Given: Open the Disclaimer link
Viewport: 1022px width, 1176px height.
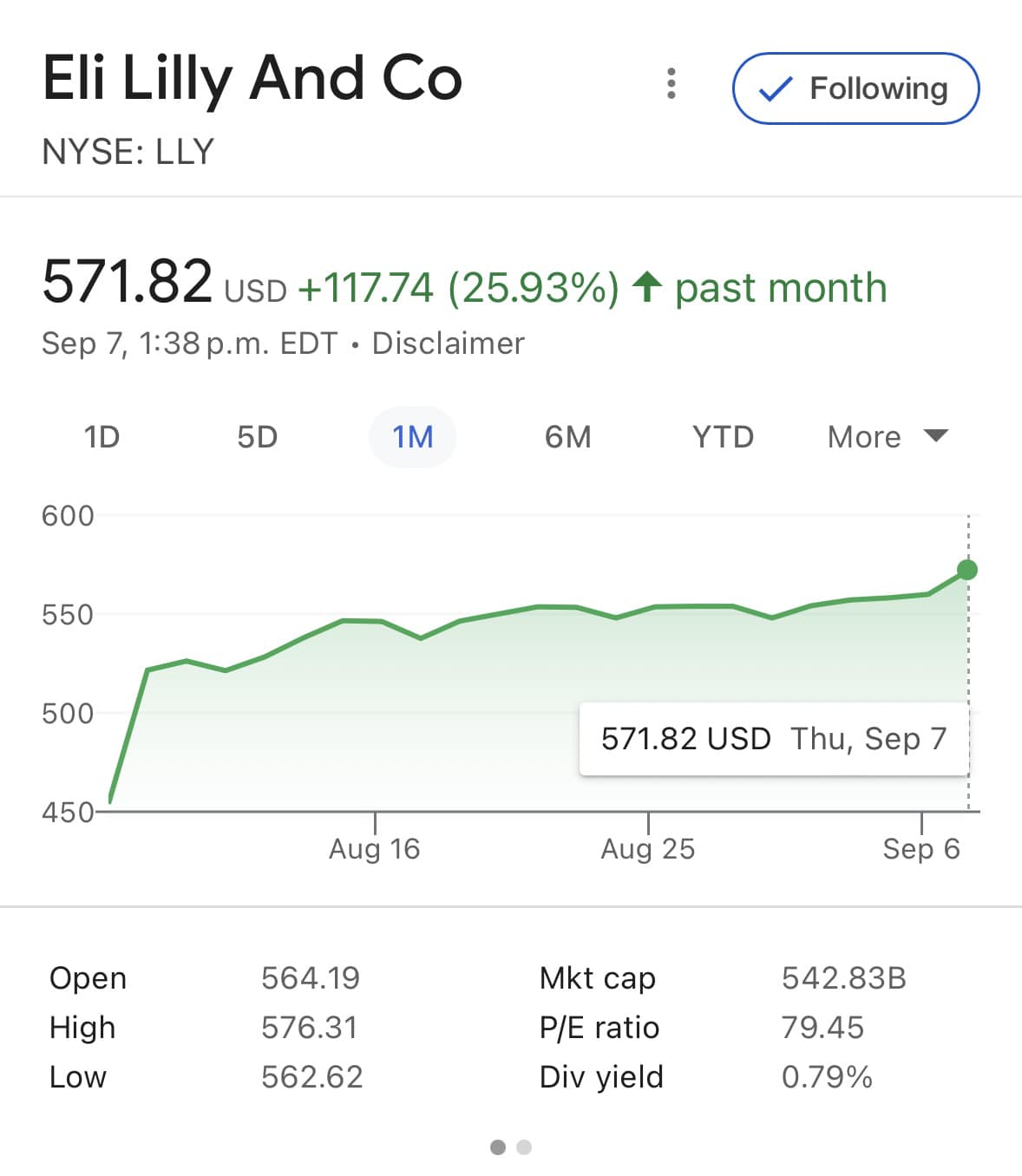Looking at the screenshot, I should pyautogui.click(x=448, y=343).
